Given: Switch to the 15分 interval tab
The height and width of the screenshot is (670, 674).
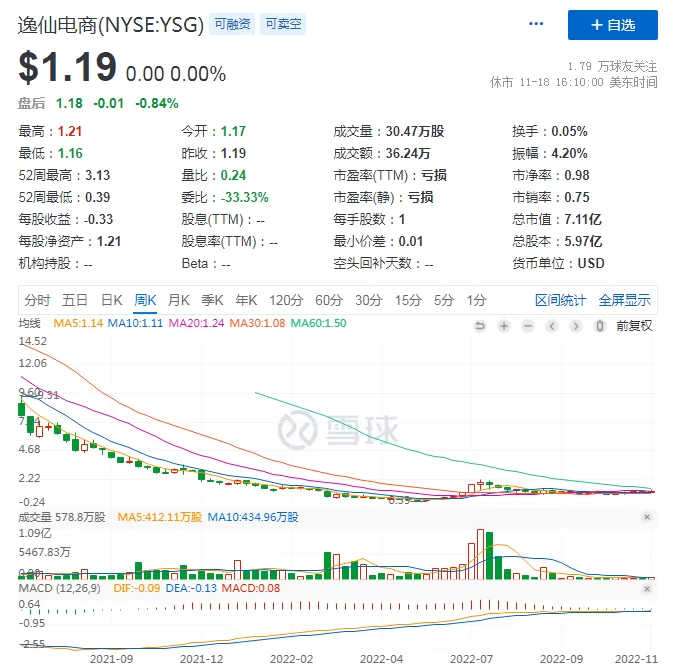Looking at the screenshot, I should pyautogui.click(x=408, y=300).
